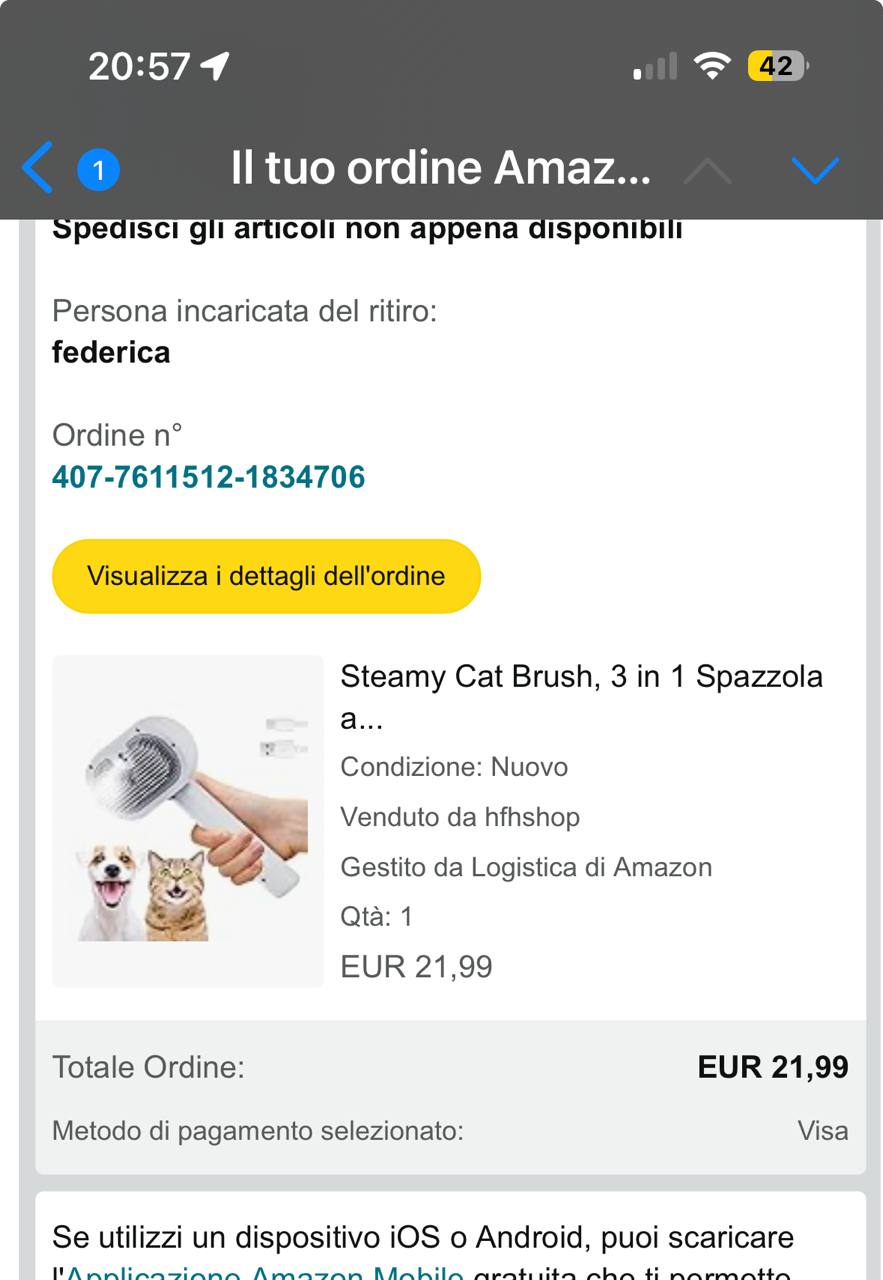Open the Steamy Cat Brush title link
Screen dimensions: 883x1280
[x=581, y=677]
